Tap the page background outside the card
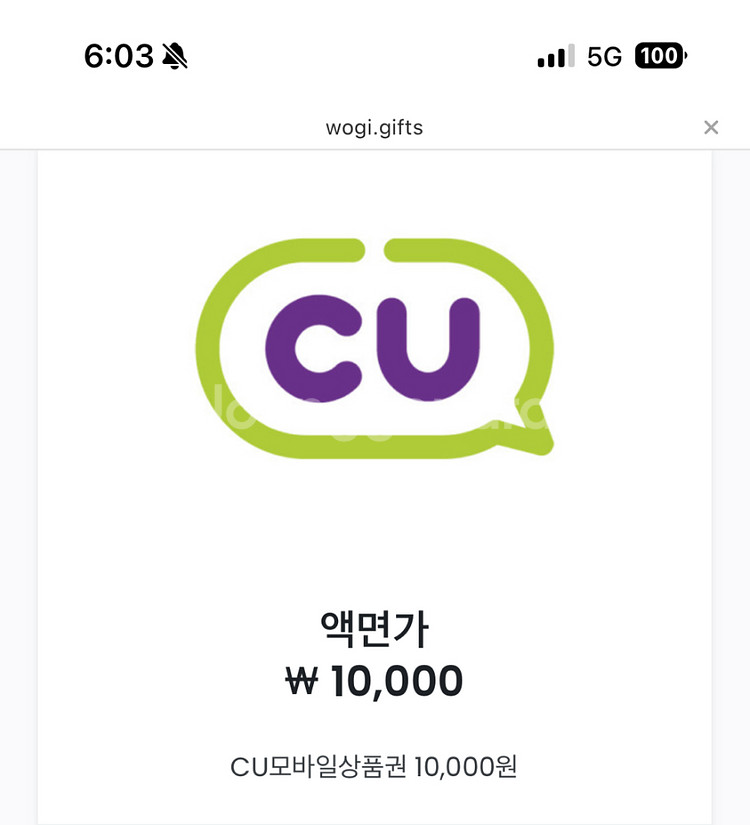The width and height of the screenshot is (750, 825). (18, 450)
